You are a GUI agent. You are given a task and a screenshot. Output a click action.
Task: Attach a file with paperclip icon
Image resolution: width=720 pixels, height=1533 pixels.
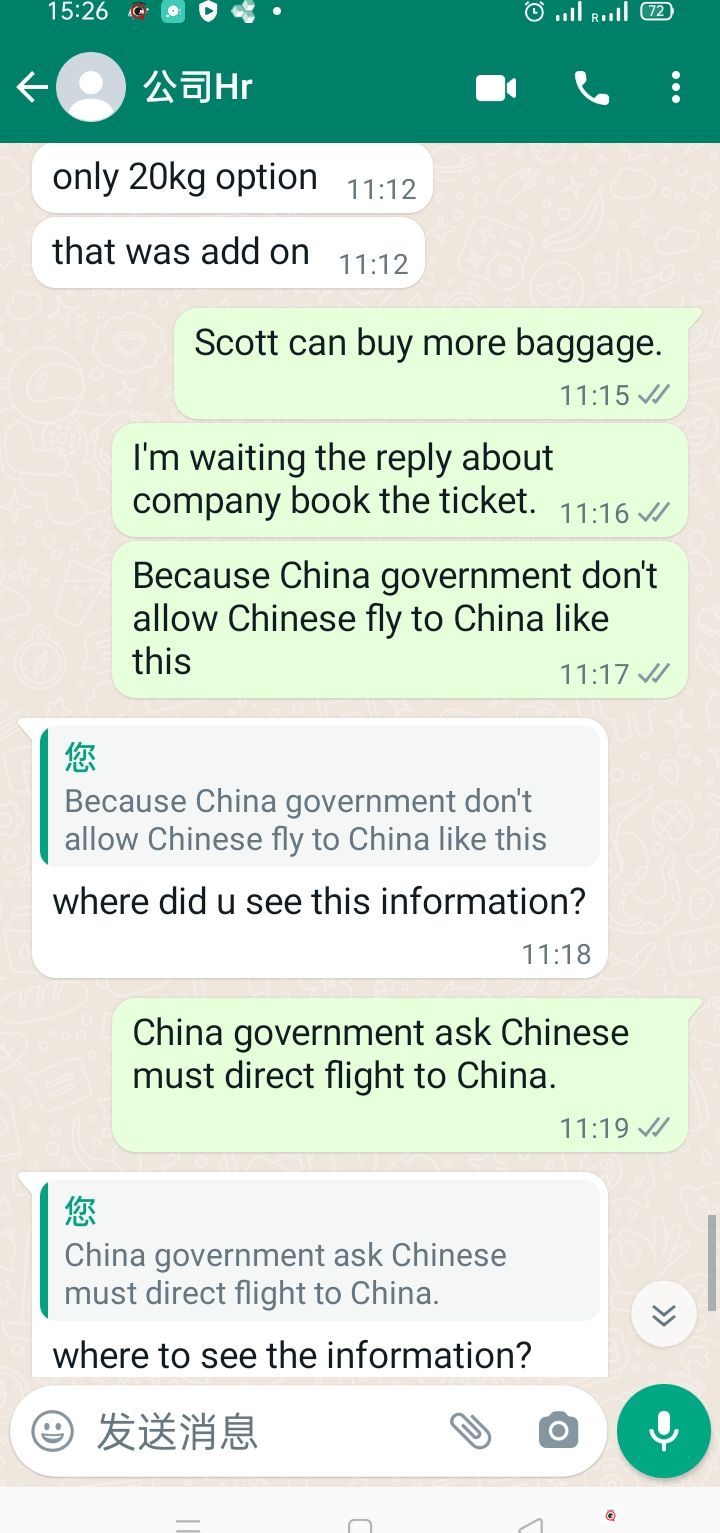470,1431
